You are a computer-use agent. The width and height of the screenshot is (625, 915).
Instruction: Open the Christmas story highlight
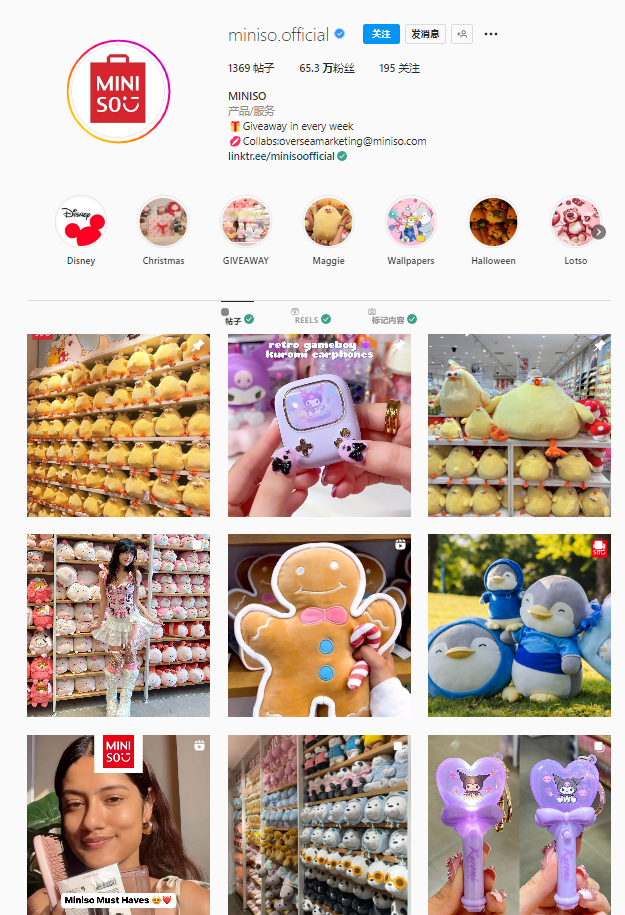(163, 222)
